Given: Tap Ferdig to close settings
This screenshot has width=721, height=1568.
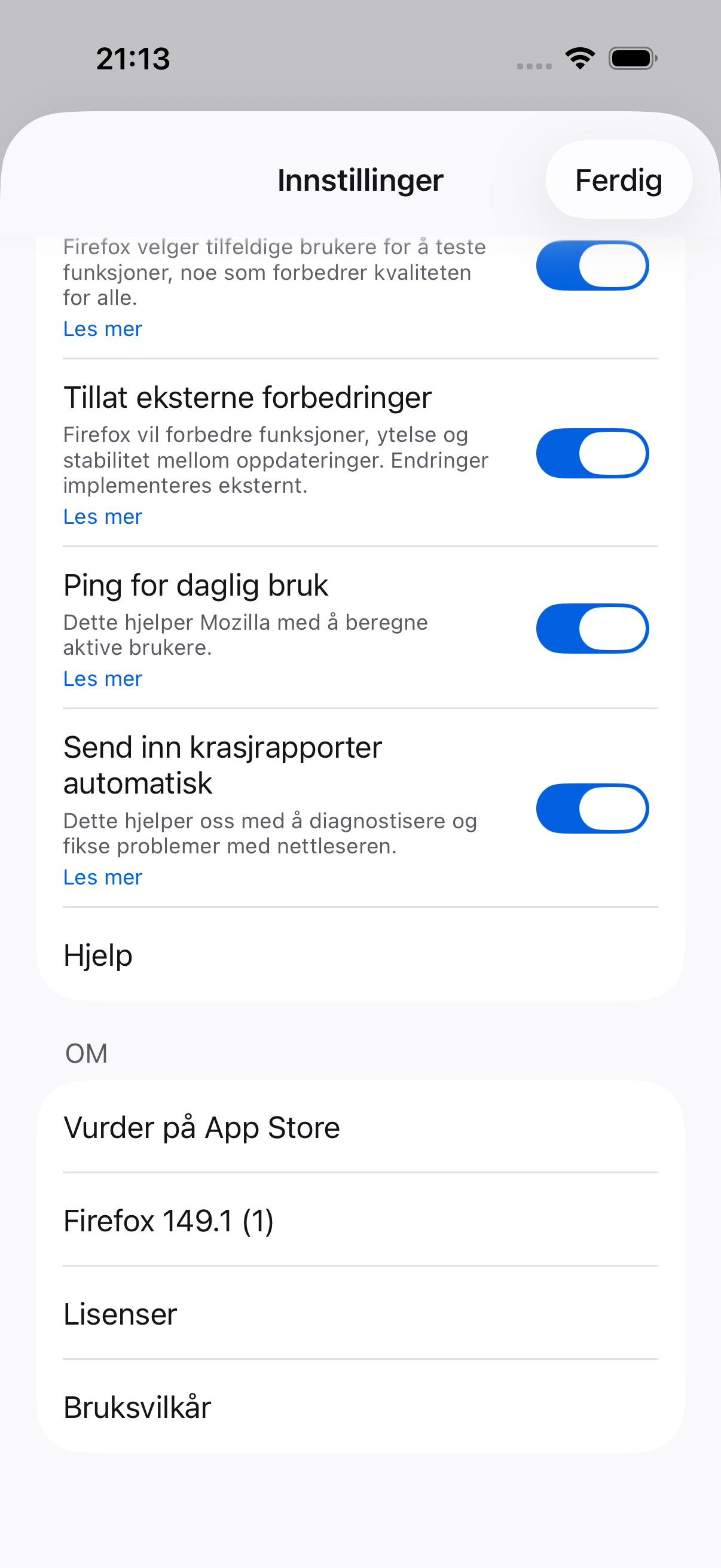Looking at the screenshot, I should (x=618, y=179).
